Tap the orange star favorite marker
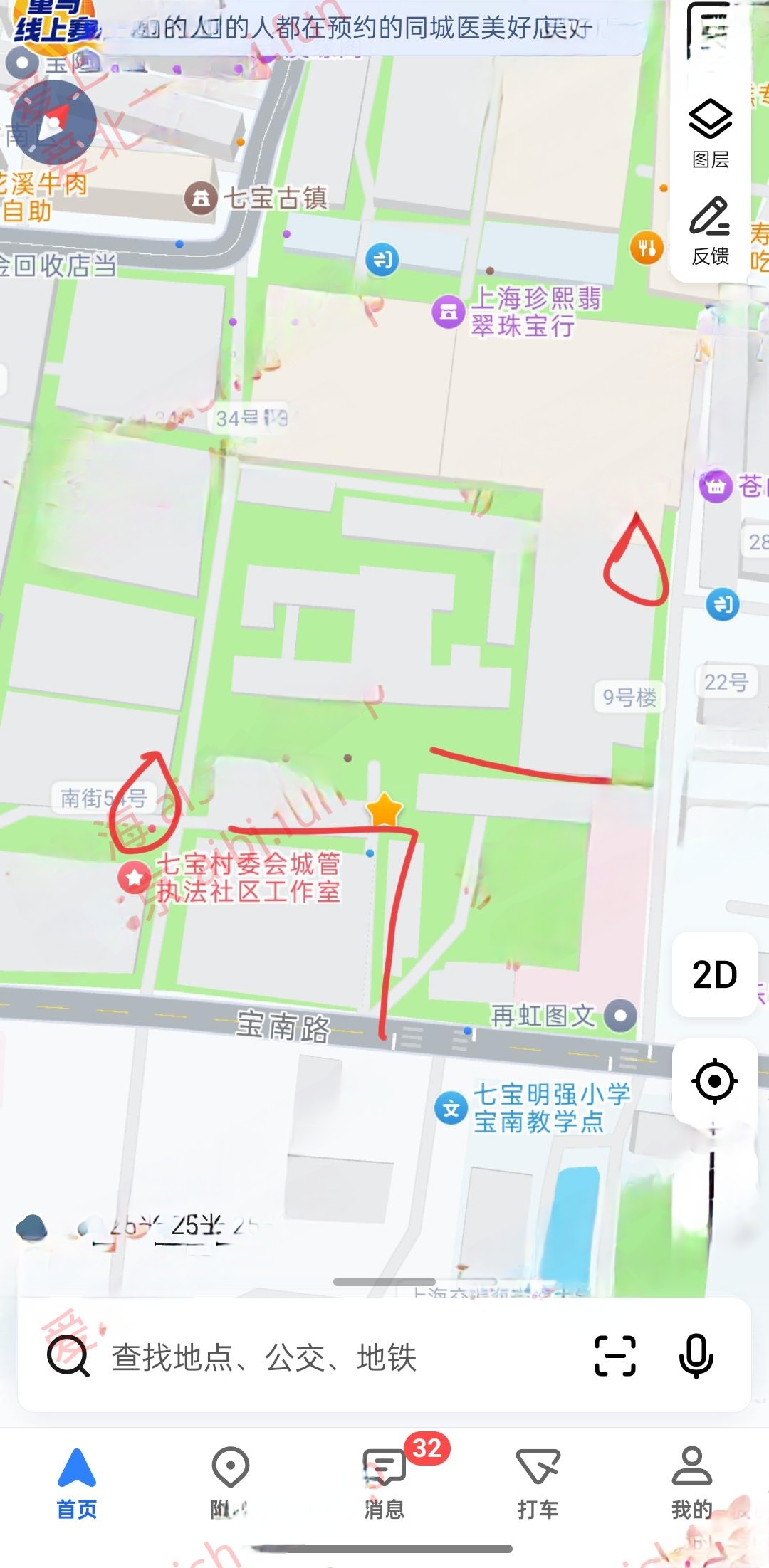 pyautogui.click(x=384, y=810)
